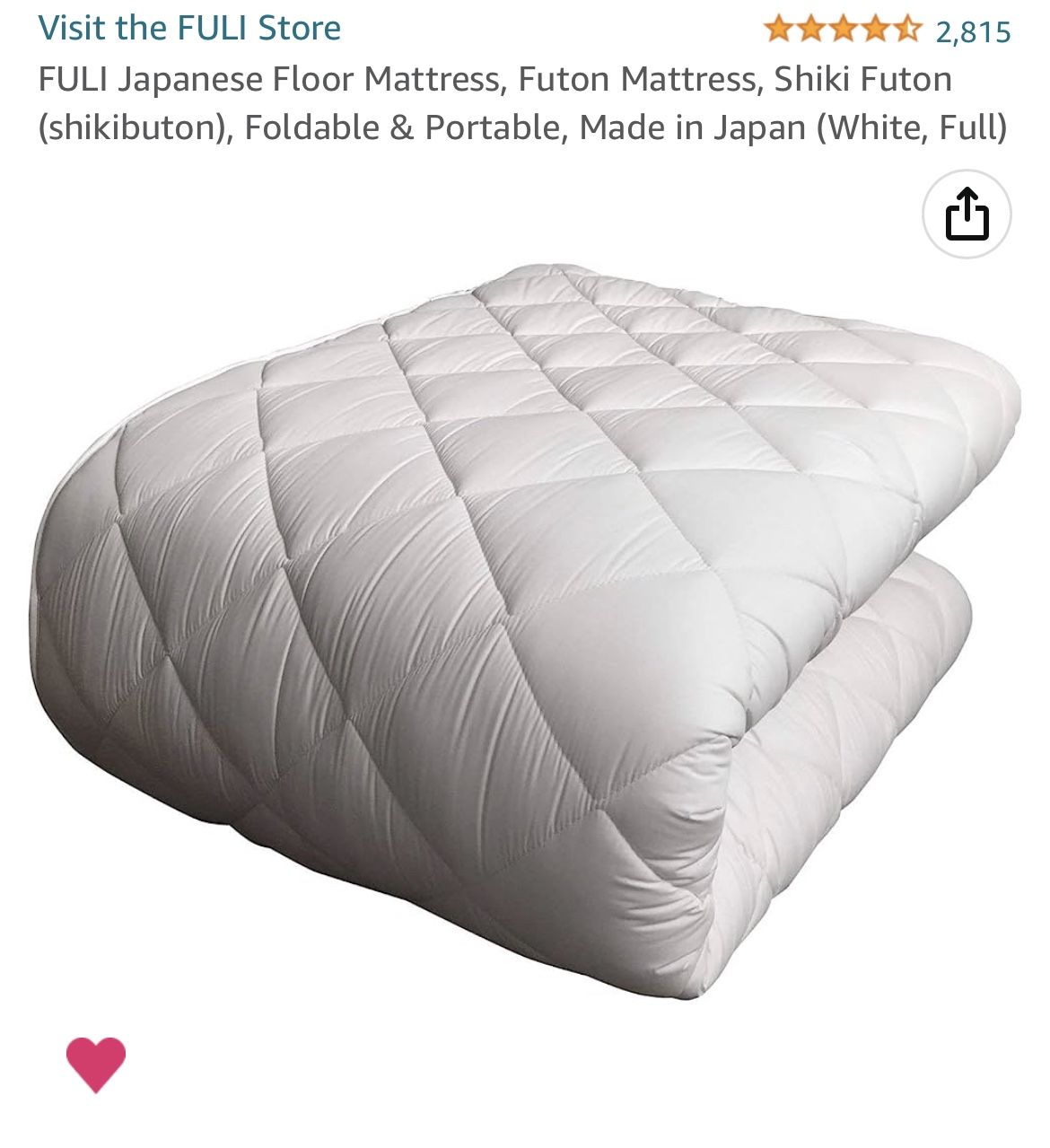
Task: Expand the ratings summary via the stars
Action: tap(842, 28)
